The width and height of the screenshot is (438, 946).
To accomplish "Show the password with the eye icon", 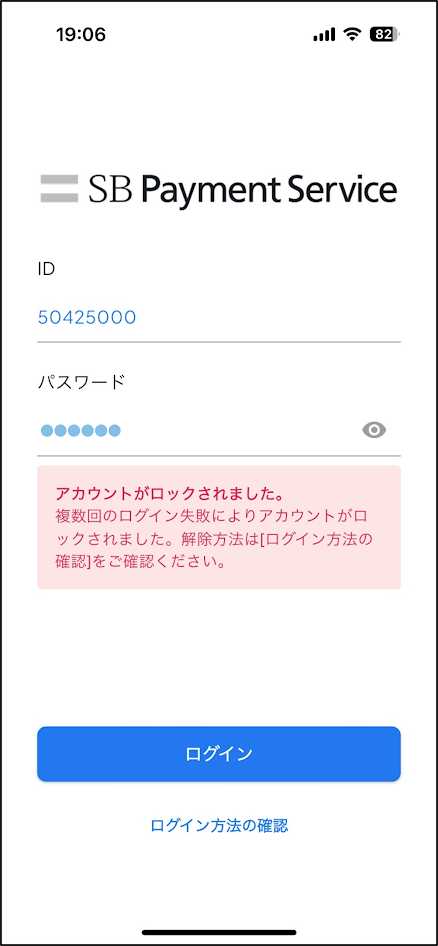I will [x=374, y=430].
